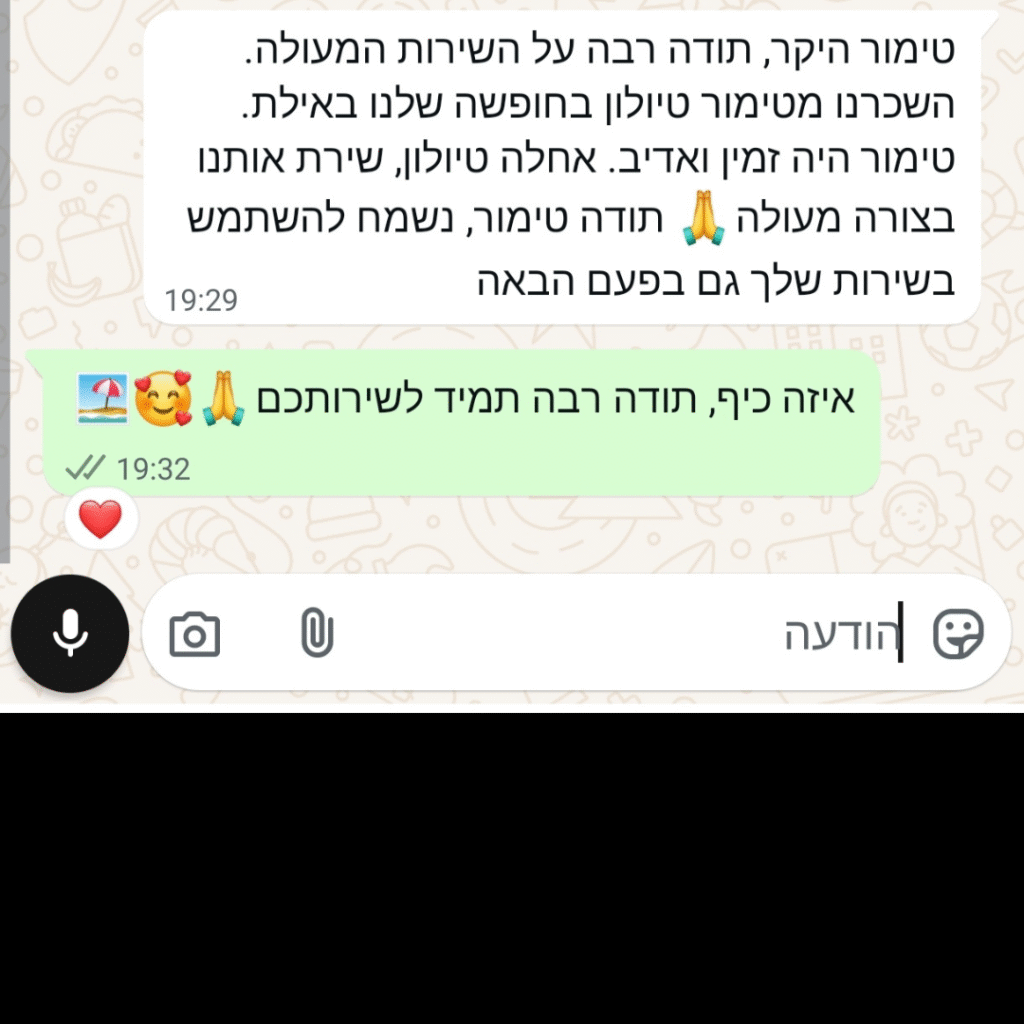Open the emoji and sticker picker

tap(957, 634)
